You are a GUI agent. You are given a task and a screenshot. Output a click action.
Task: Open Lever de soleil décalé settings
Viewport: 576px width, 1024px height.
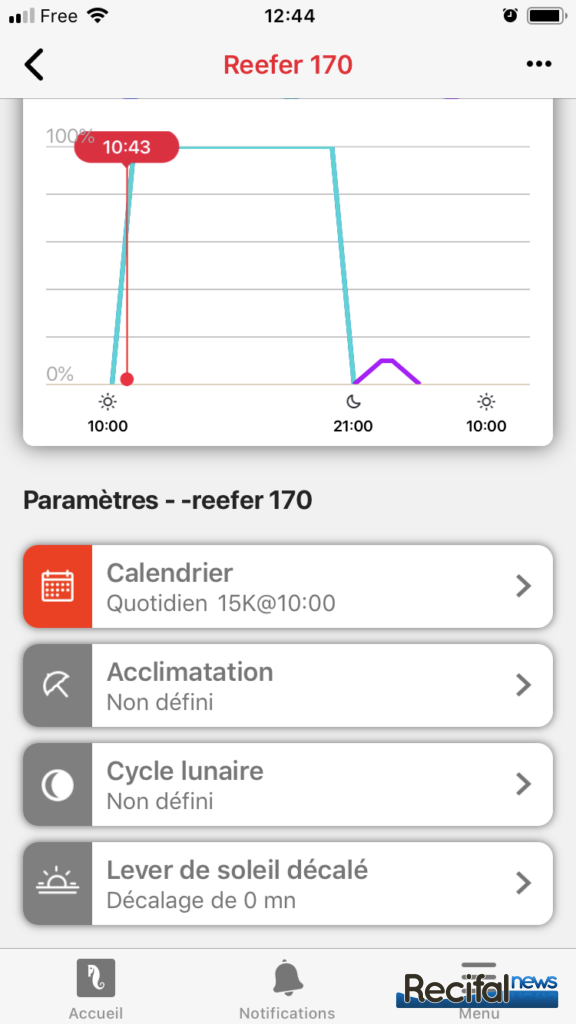pyautogui.click(x=288, y=884)
